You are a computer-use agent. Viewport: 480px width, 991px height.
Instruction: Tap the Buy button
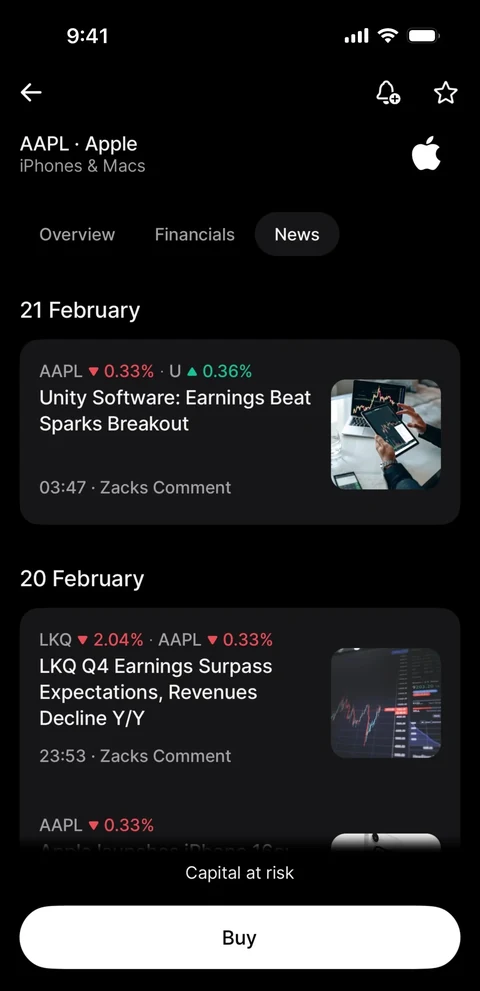(240, 937)
